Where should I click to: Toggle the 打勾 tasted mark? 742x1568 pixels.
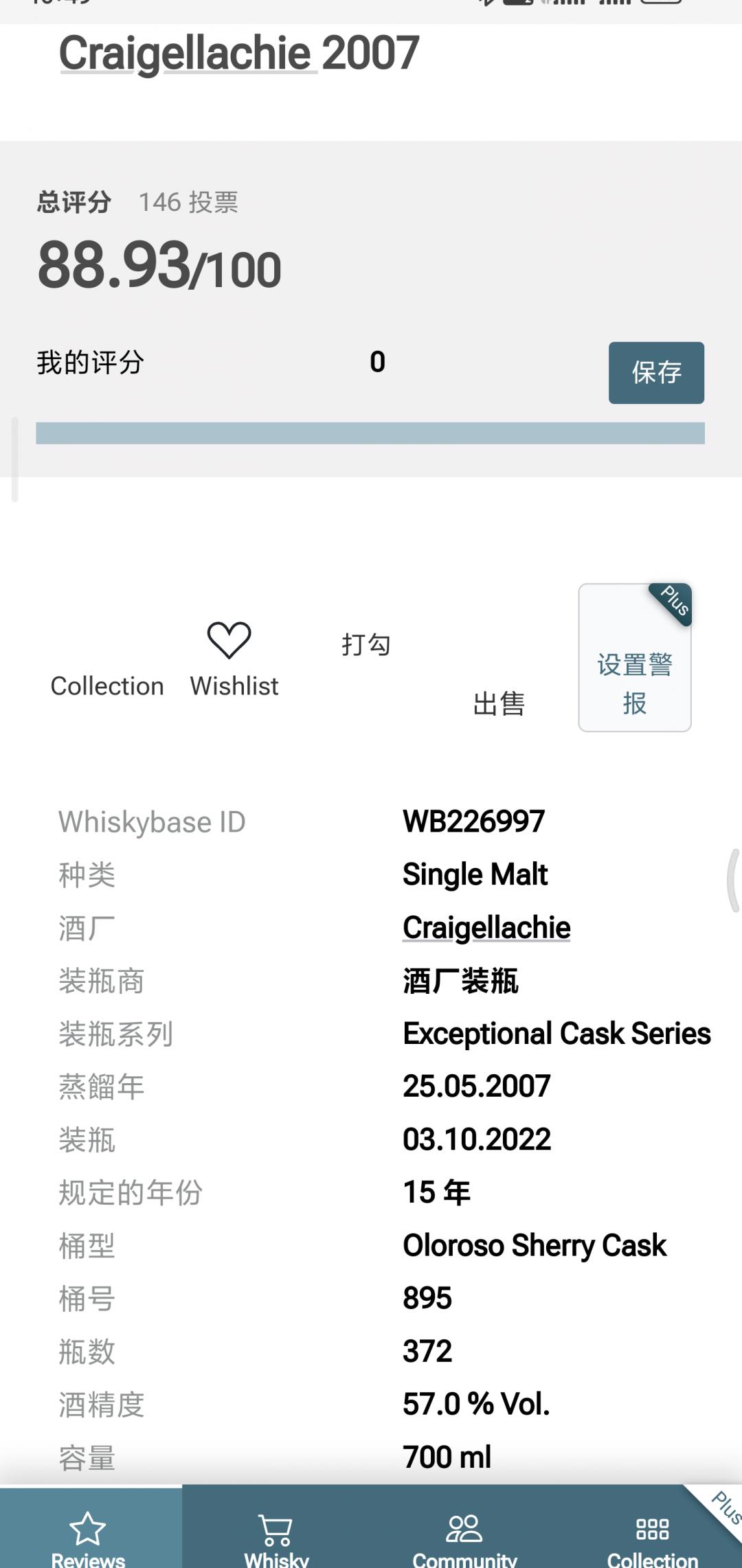click(367, 644)
